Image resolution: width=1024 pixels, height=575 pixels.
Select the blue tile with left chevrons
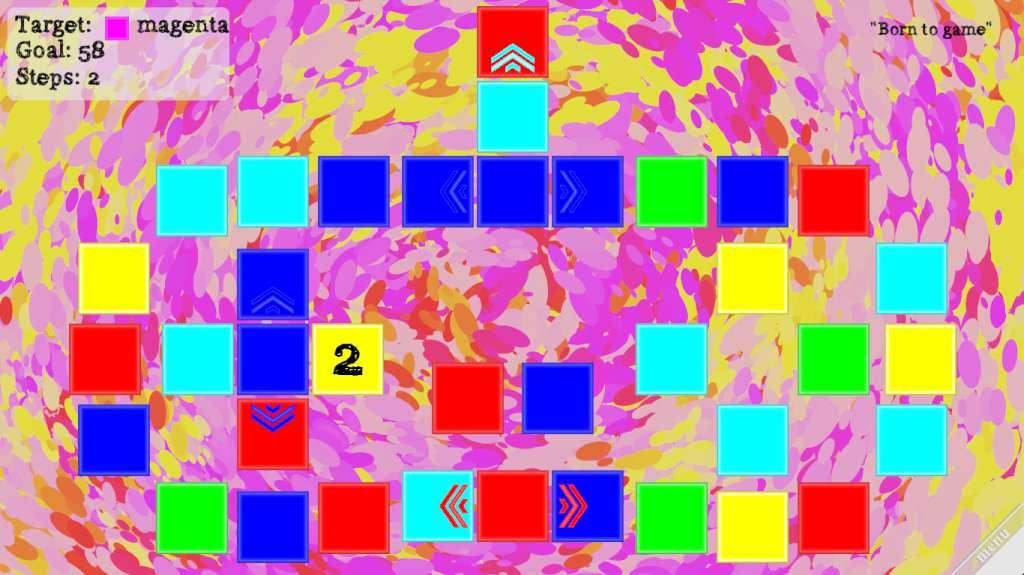click(438, 191)
